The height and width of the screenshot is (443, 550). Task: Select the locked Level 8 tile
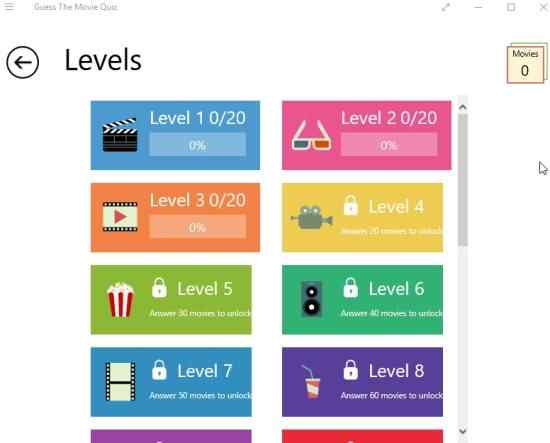pyautogui.click(x=362, y=382)
